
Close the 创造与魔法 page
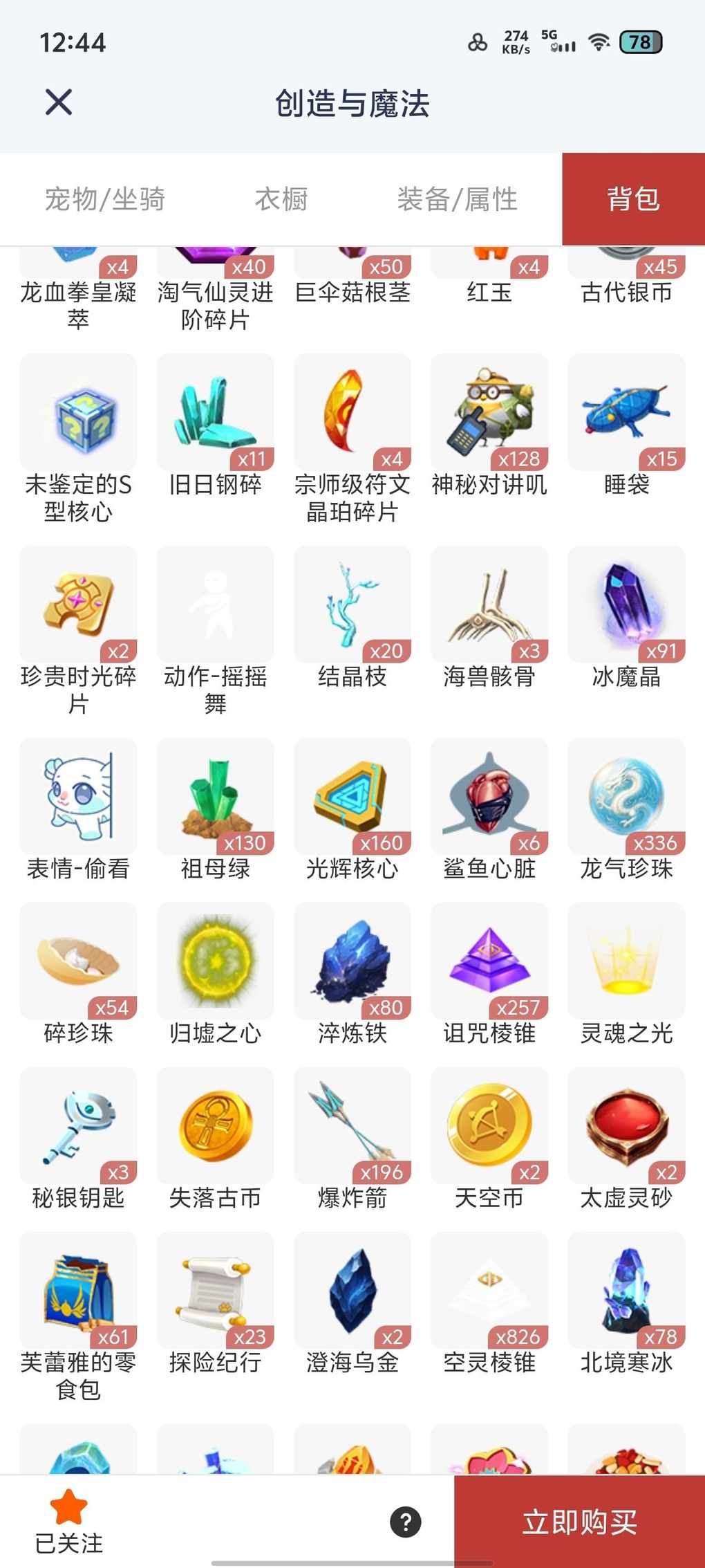pos(59,103)
